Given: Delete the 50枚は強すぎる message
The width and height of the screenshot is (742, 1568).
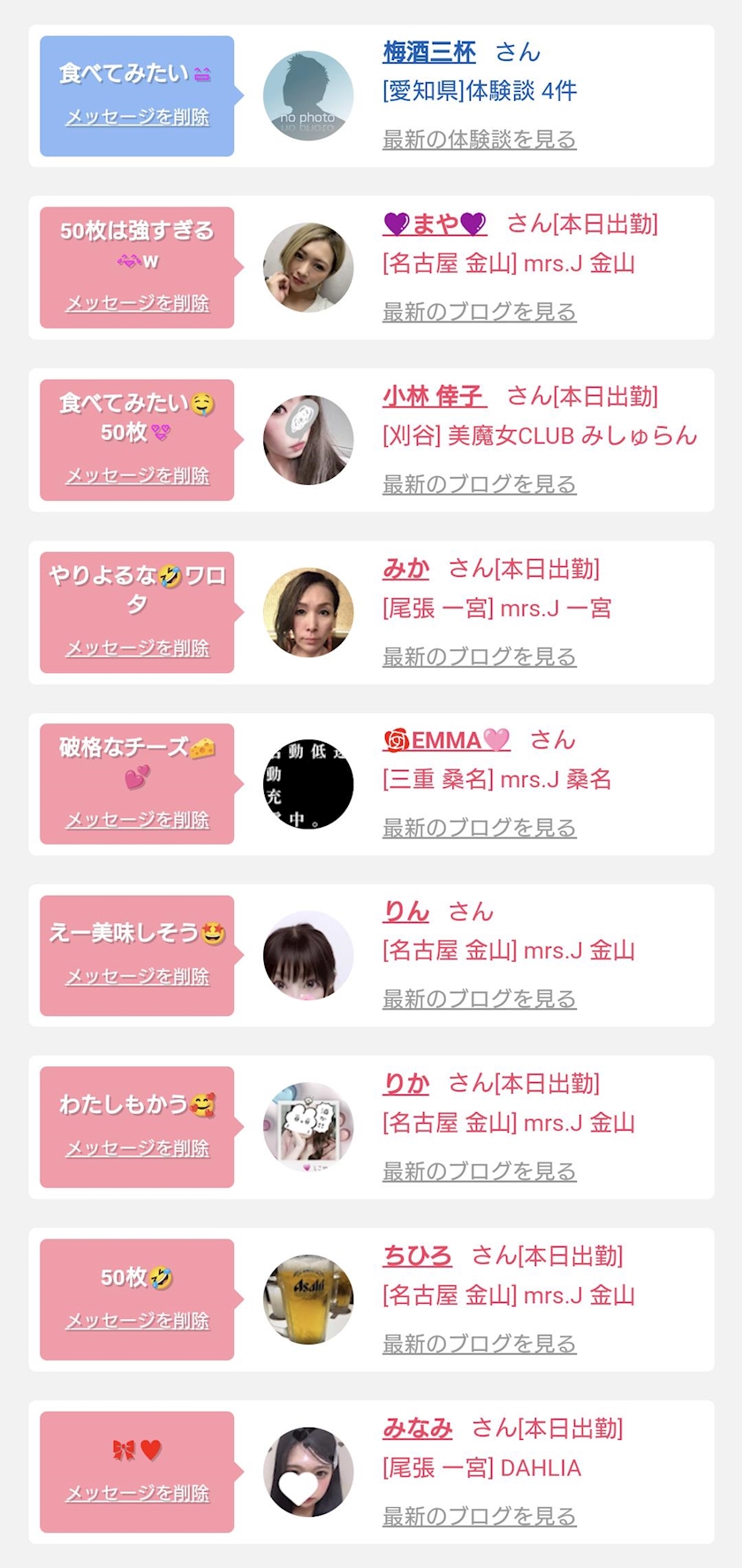Looking at the screenshot, I should click(137, 303).
